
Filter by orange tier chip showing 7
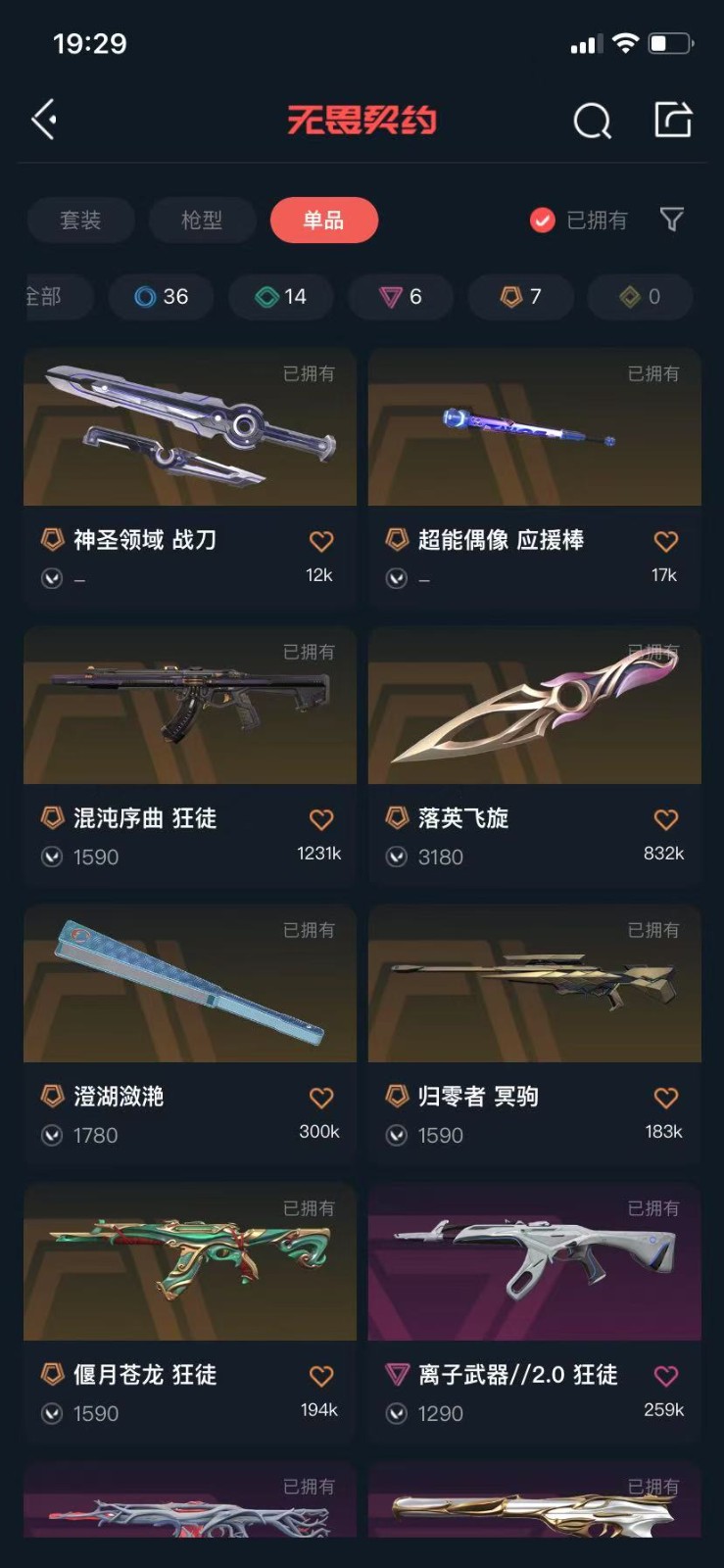click(520, 296)
